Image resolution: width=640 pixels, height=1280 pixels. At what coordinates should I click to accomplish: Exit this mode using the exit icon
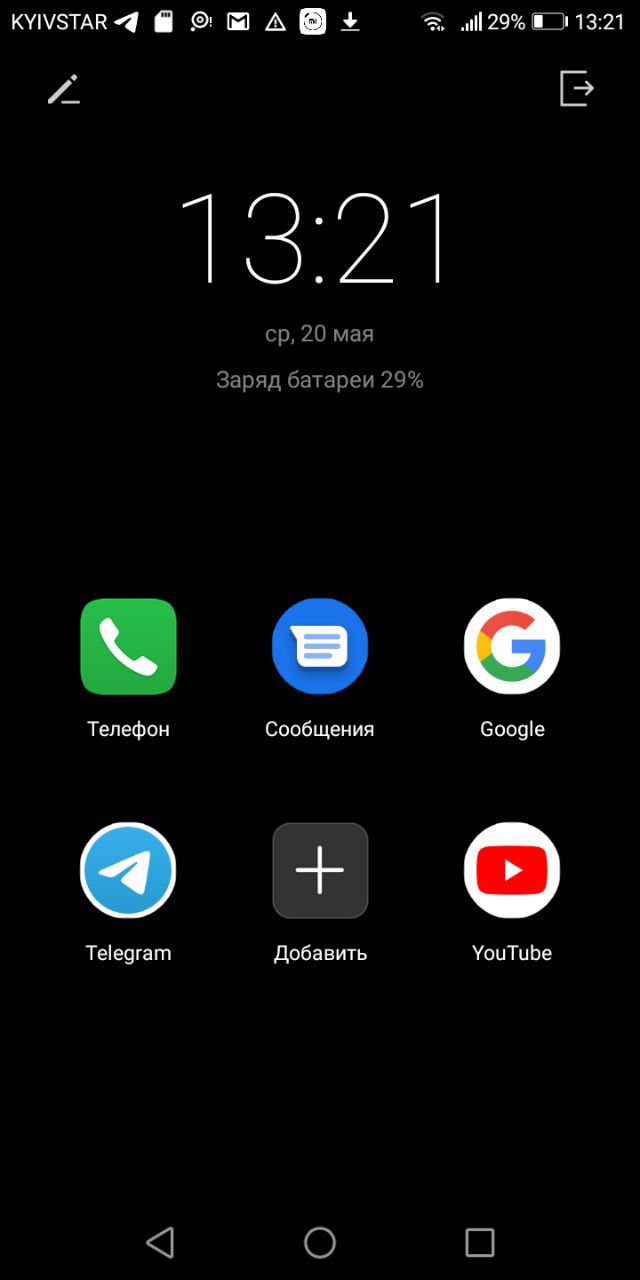577,88
